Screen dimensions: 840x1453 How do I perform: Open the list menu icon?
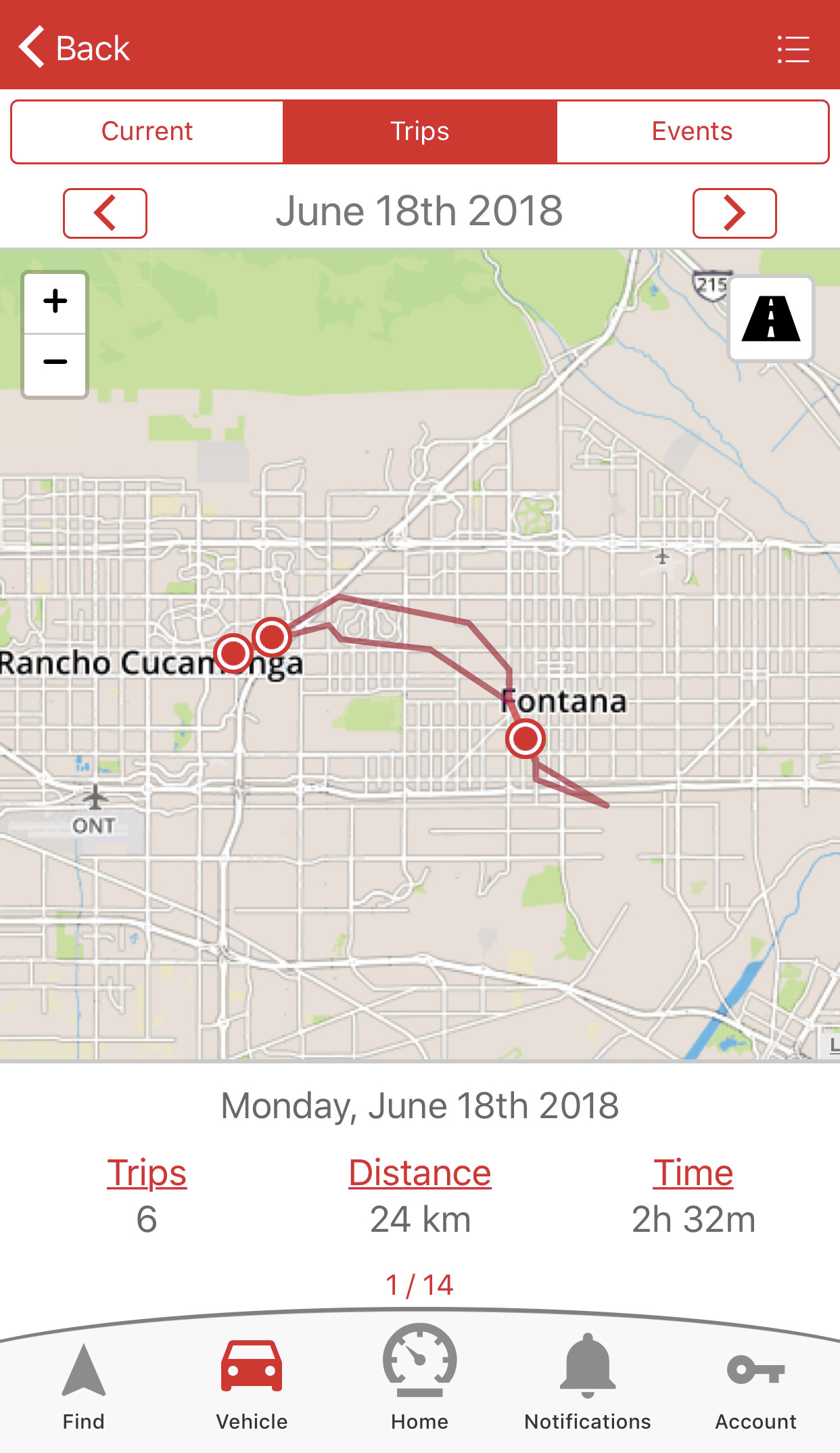(x=793, y=49)
